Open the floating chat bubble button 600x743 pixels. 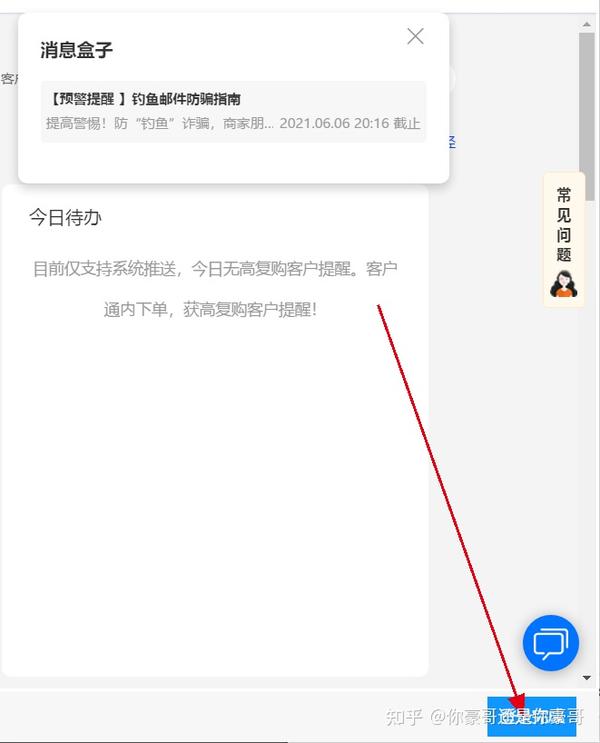(x=550, y=642)
